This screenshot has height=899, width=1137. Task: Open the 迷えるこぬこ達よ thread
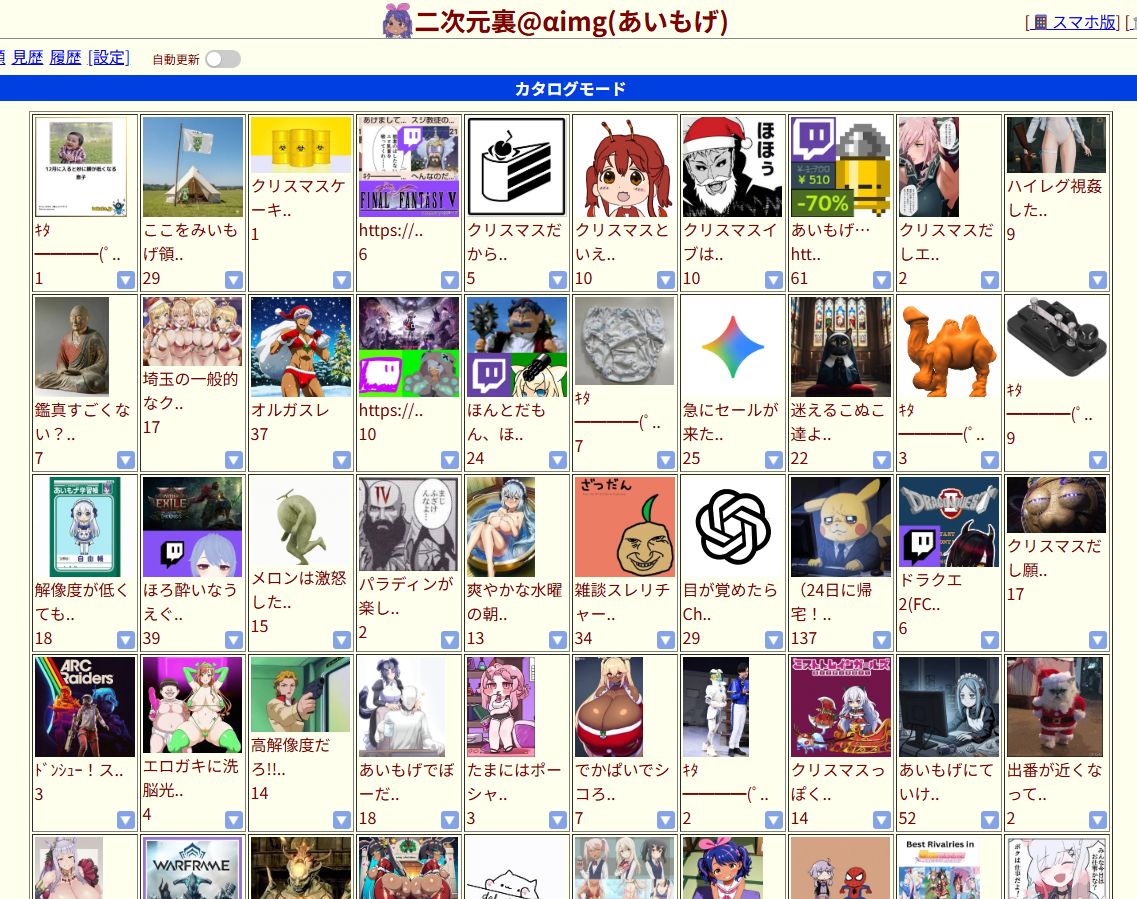tap(837, 421)
